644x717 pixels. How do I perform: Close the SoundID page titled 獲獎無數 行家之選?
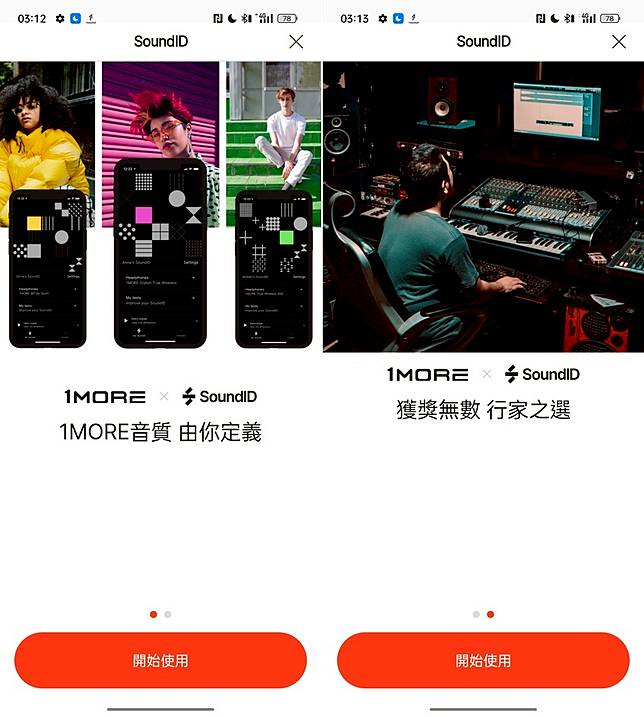pyautogui.click(x=618, y=41)
